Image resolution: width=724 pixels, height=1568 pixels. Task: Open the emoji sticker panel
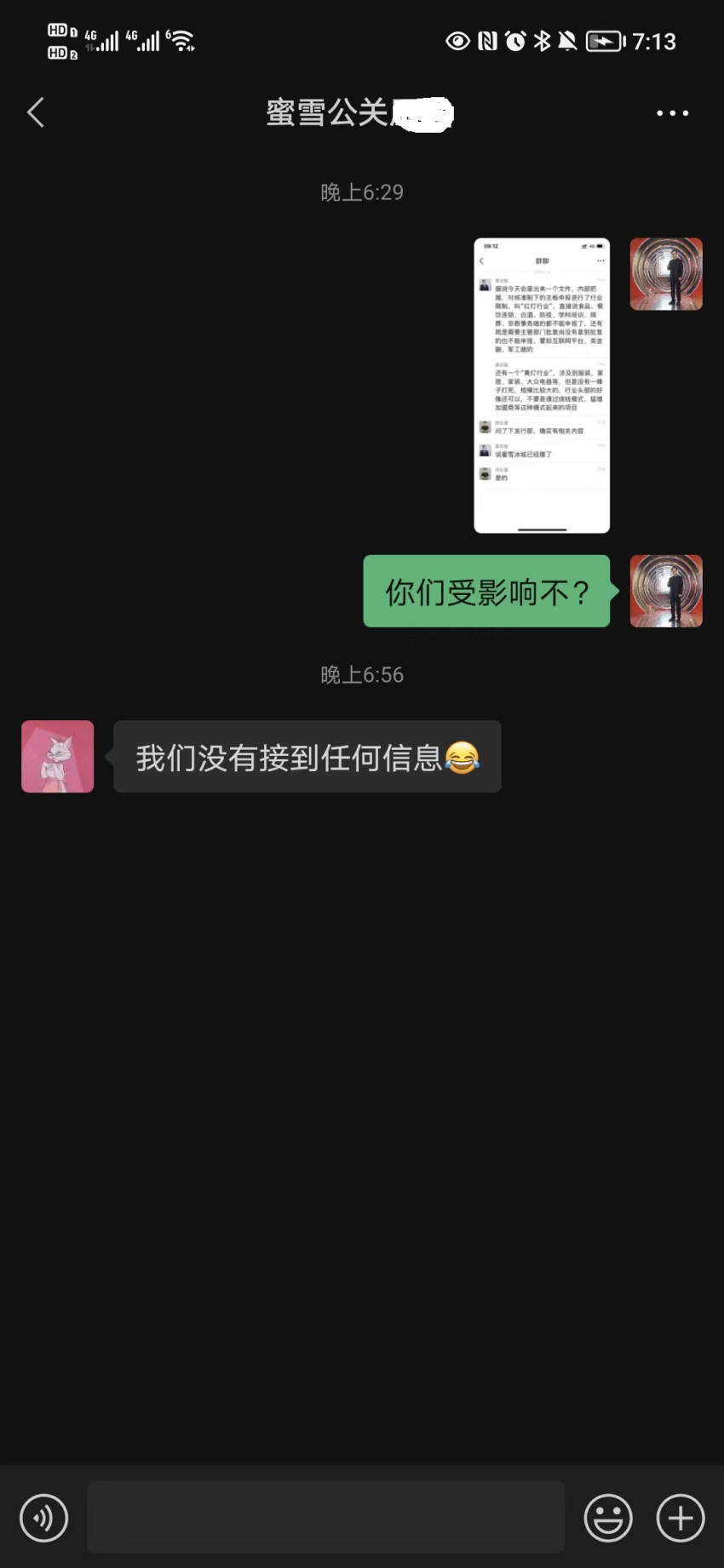click(x=607, y=1517)
